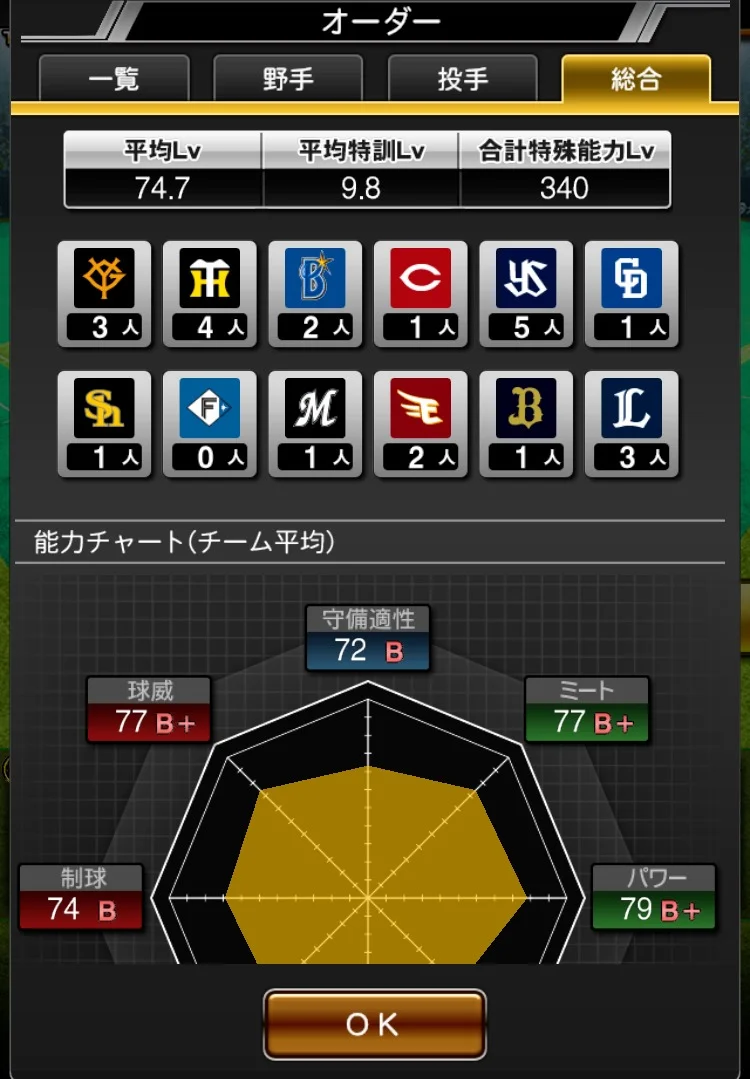This screenshot has width=750, height=1079.
Task: Confirm with the OK button
Action: 374,1024
